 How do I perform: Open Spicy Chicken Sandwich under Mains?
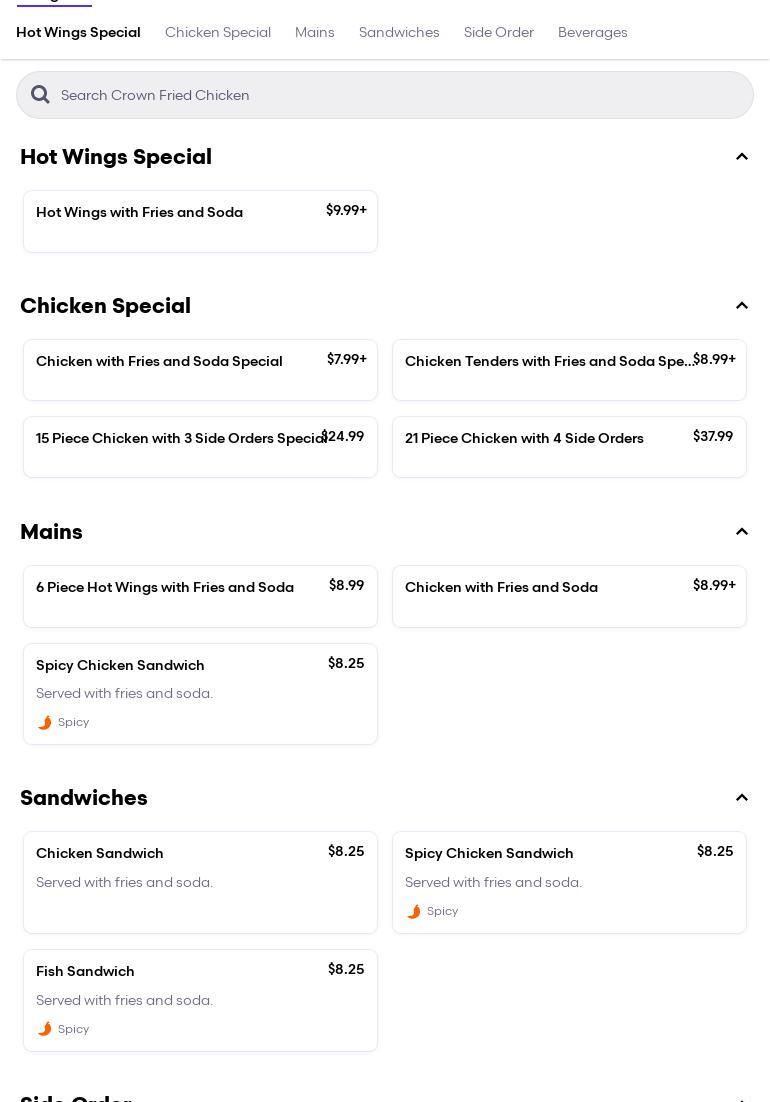point(200,693)
